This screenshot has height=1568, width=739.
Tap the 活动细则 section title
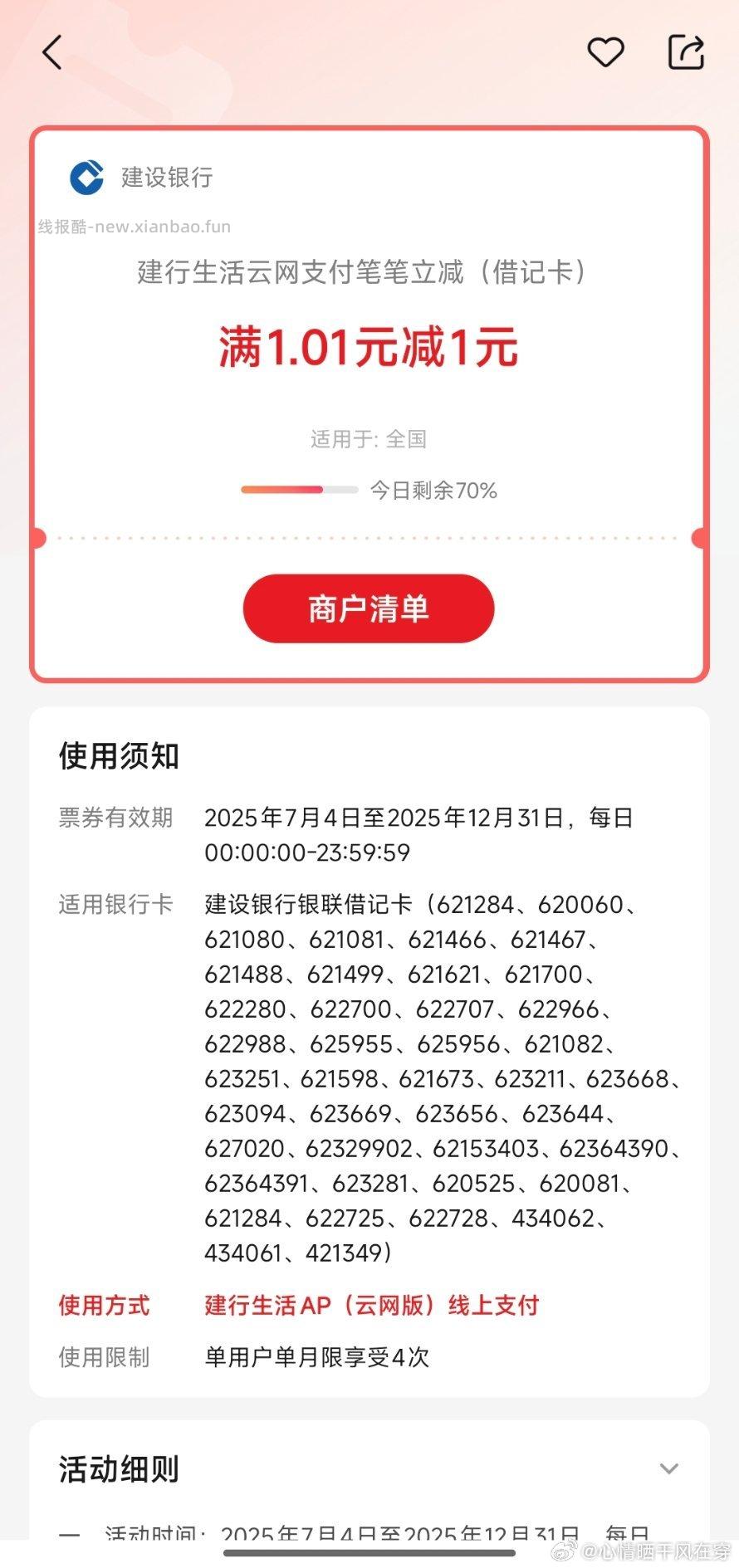[x=118, y=1468]
